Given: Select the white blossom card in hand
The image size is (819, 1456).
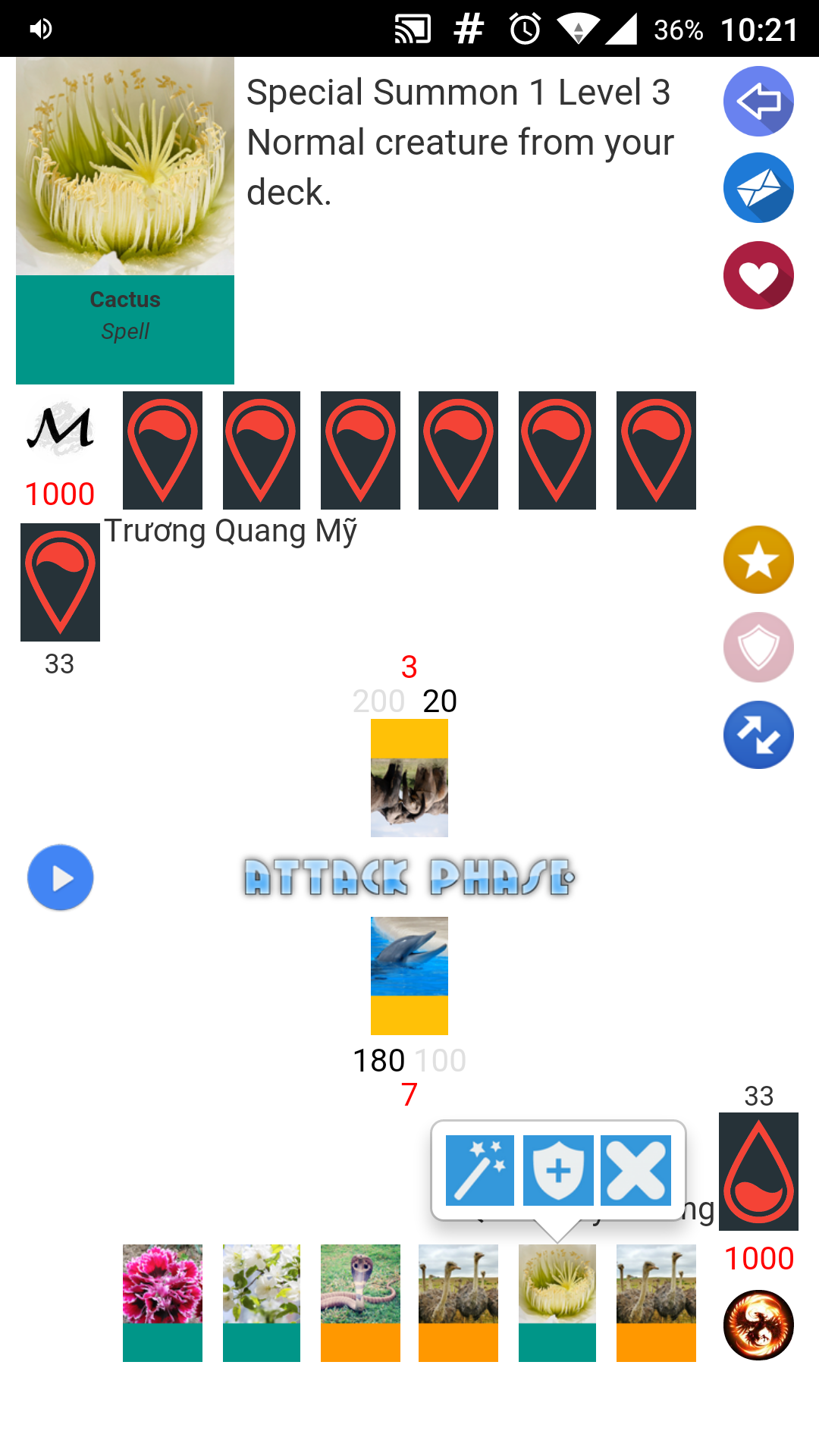Looking at the screenshot, I should 262,1302.
